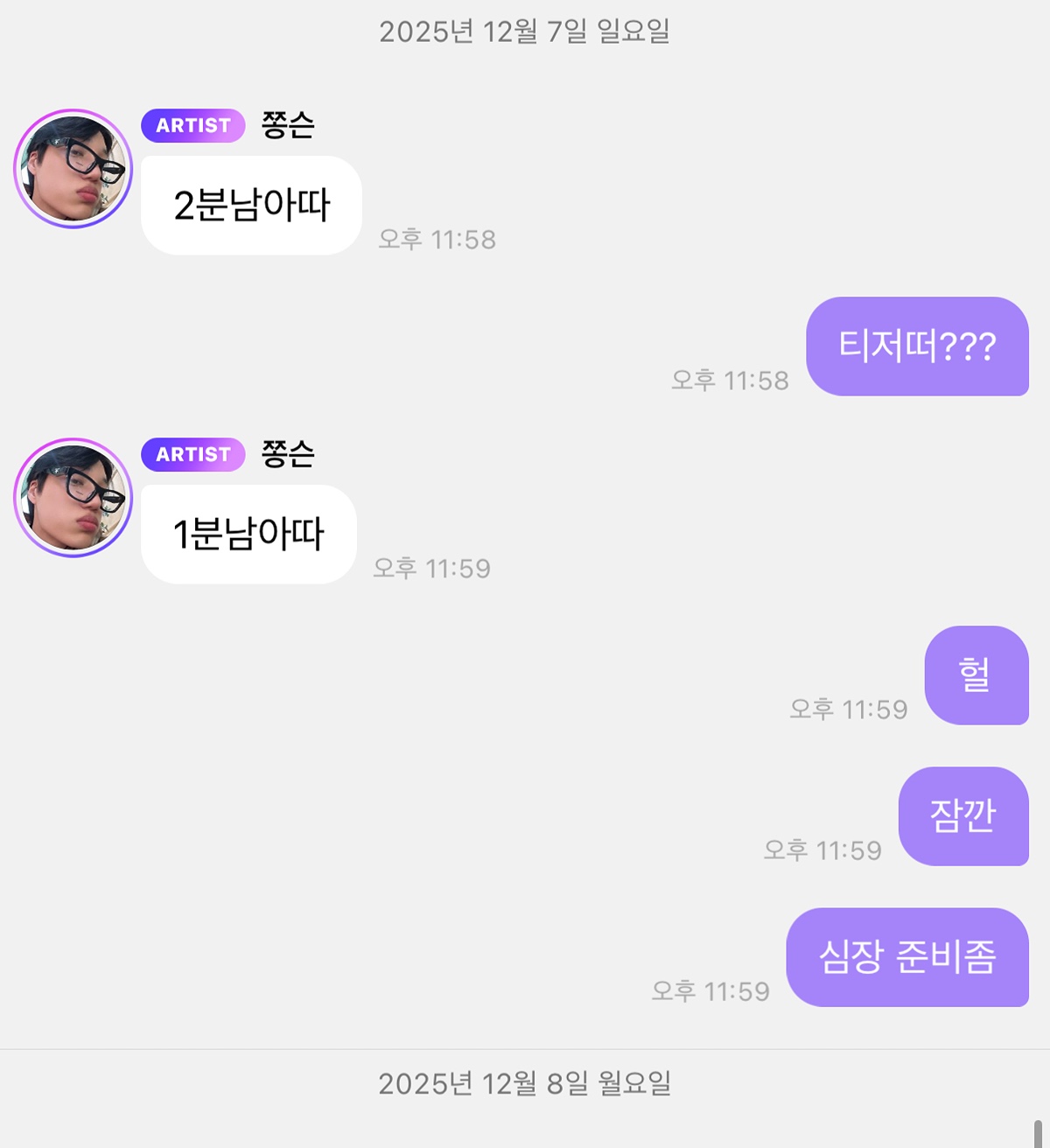
Task: Select the message bubble '2분남아따'
Action: (250, 205)
